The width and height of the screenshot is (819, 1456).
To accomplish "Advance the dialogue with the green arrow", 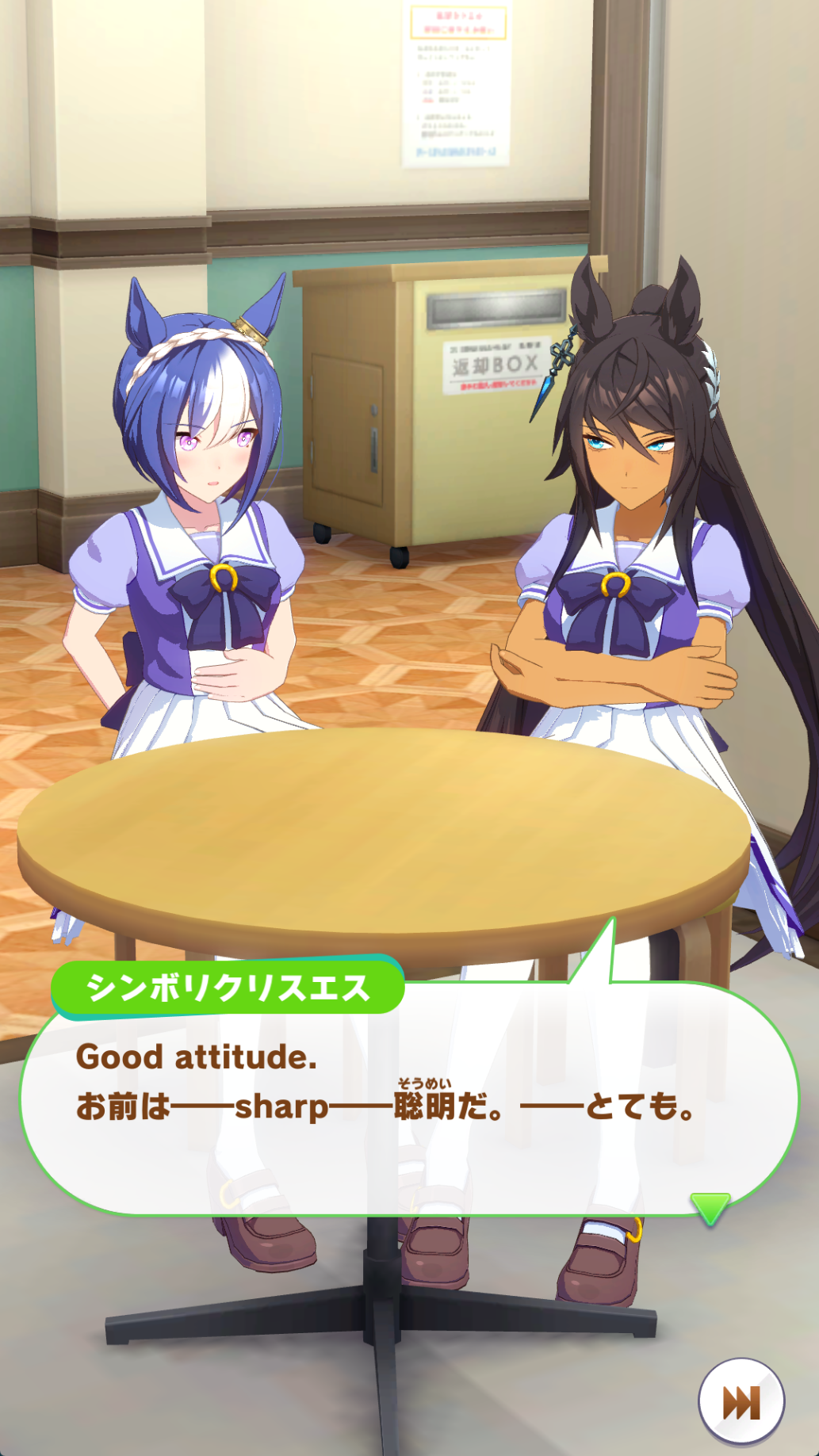I will pos(710,1209).
